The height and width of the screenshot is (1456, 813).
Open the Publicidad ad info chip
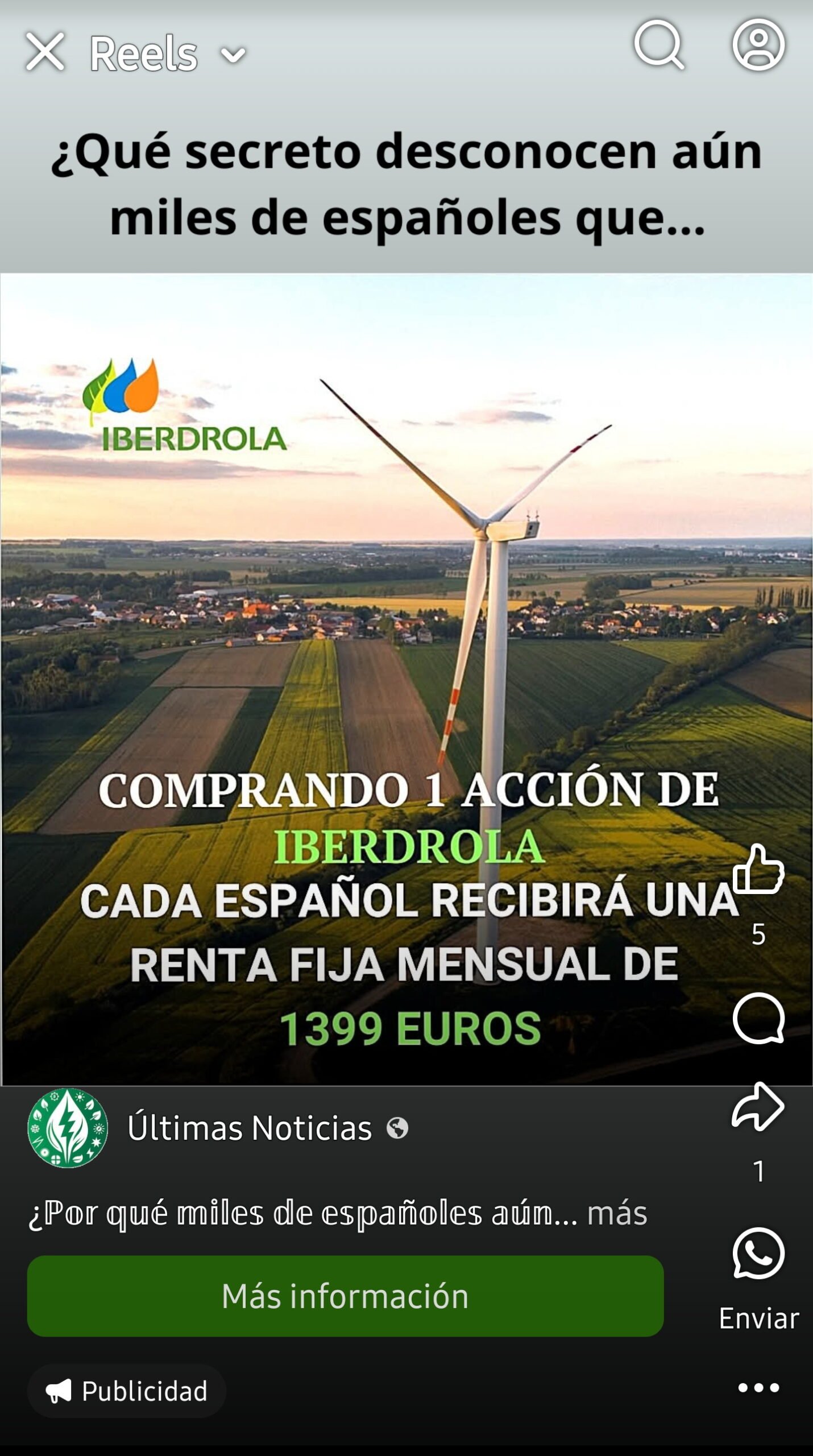tap(127, 1391)
